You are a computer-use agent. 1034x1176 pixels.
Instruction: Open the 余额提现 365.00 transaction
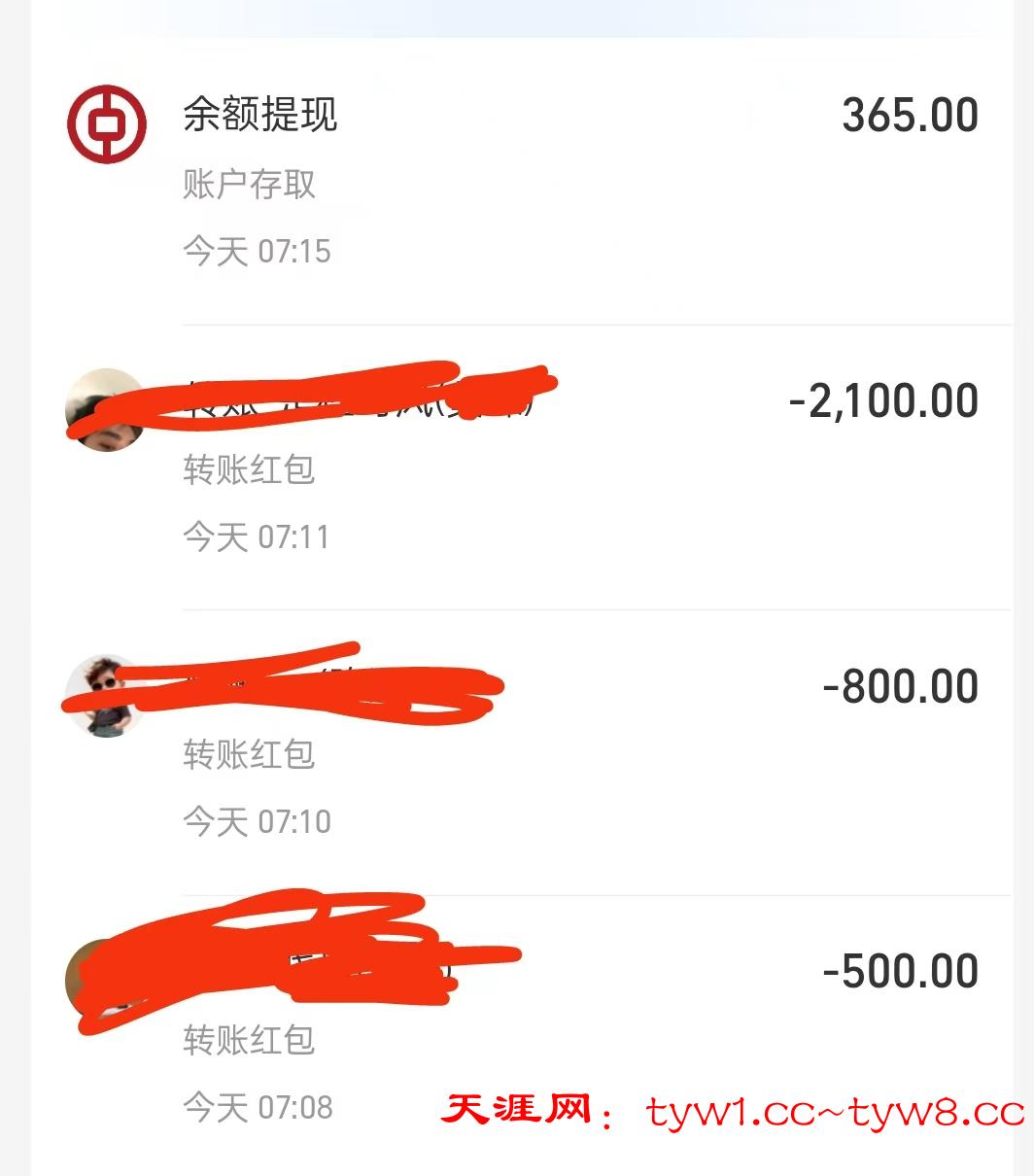click(525, 182)
